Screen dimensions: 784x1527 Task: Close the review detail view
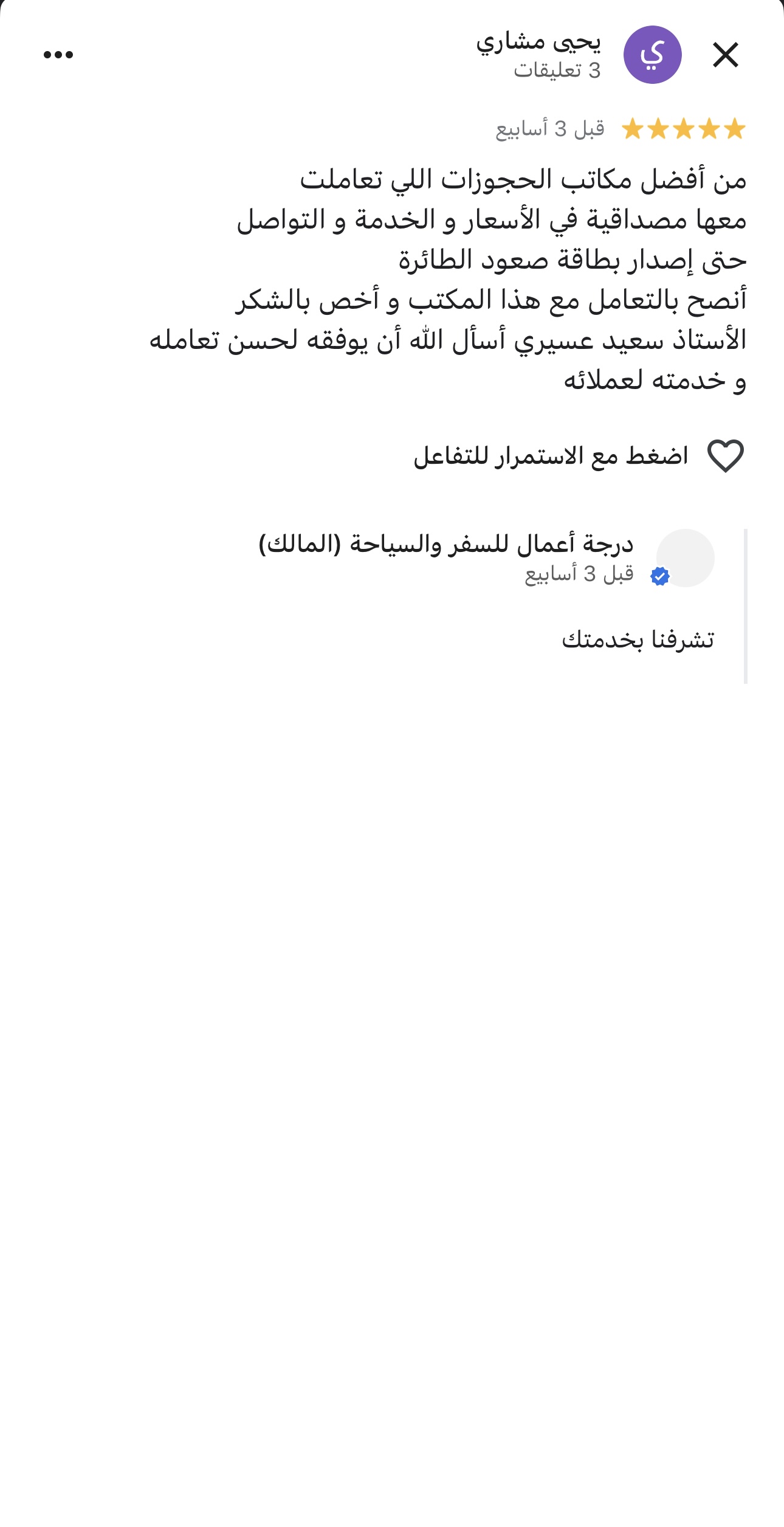click(725, 55)
